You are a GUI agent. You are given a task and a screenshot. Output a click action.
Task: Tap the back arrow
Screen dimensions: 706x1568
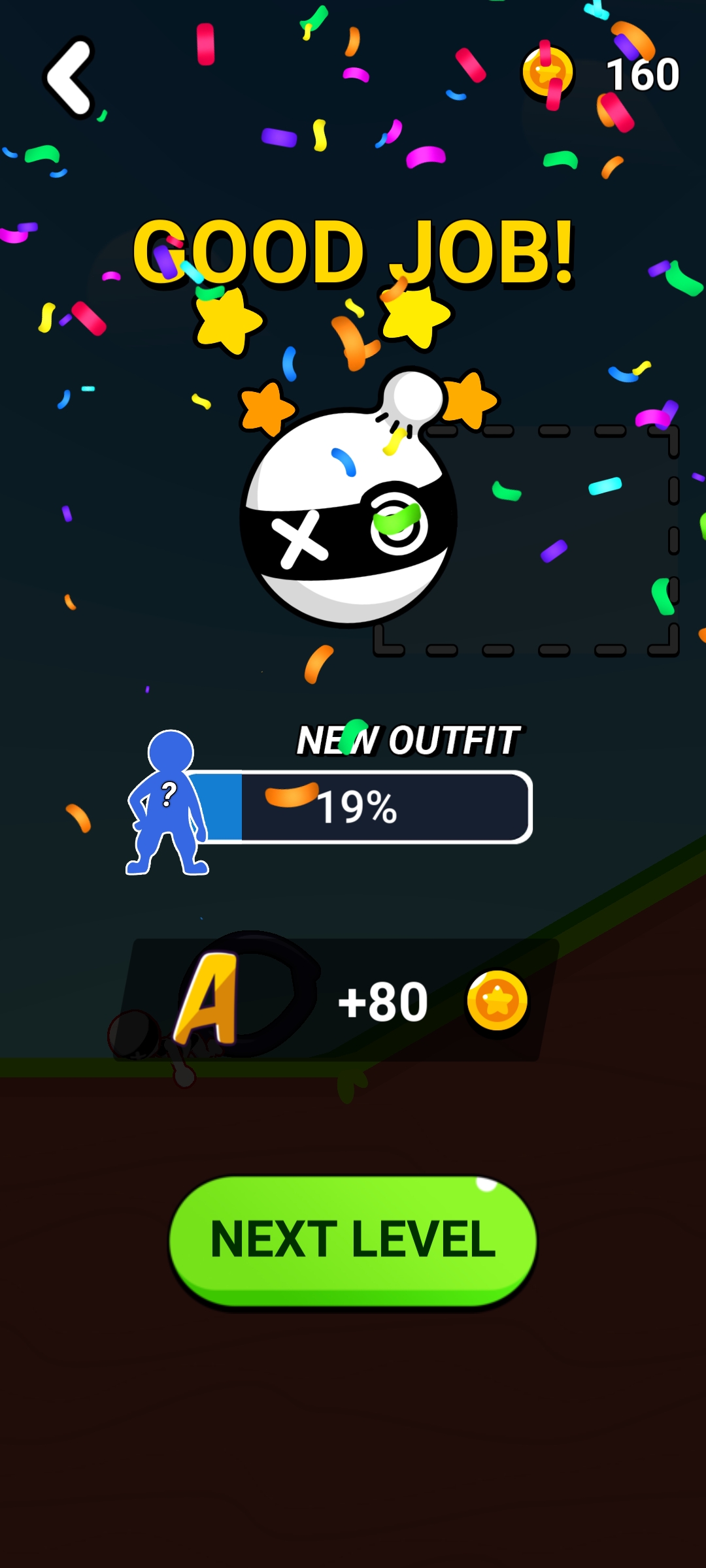click(69, 77)
